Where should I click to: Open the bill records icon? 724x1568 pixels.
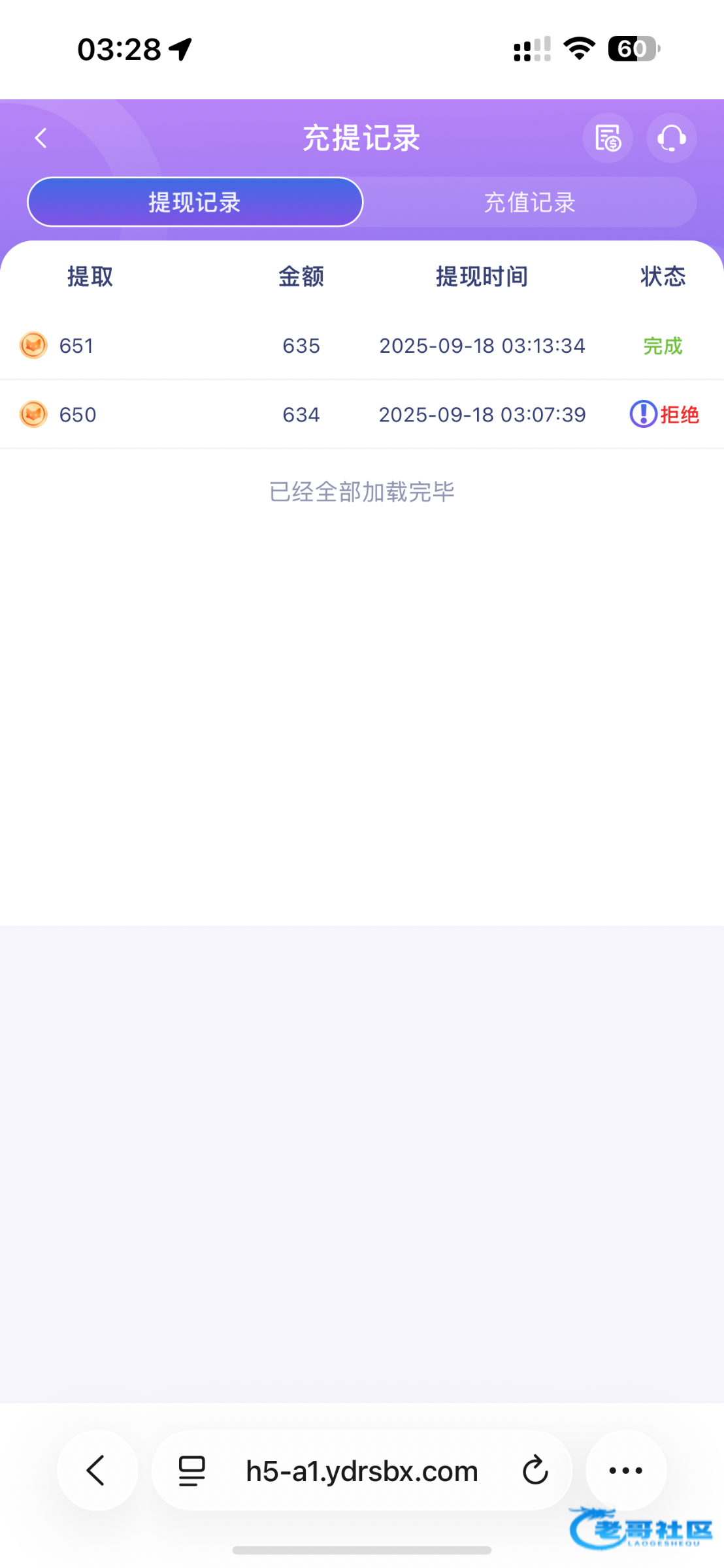coord(608,138)
